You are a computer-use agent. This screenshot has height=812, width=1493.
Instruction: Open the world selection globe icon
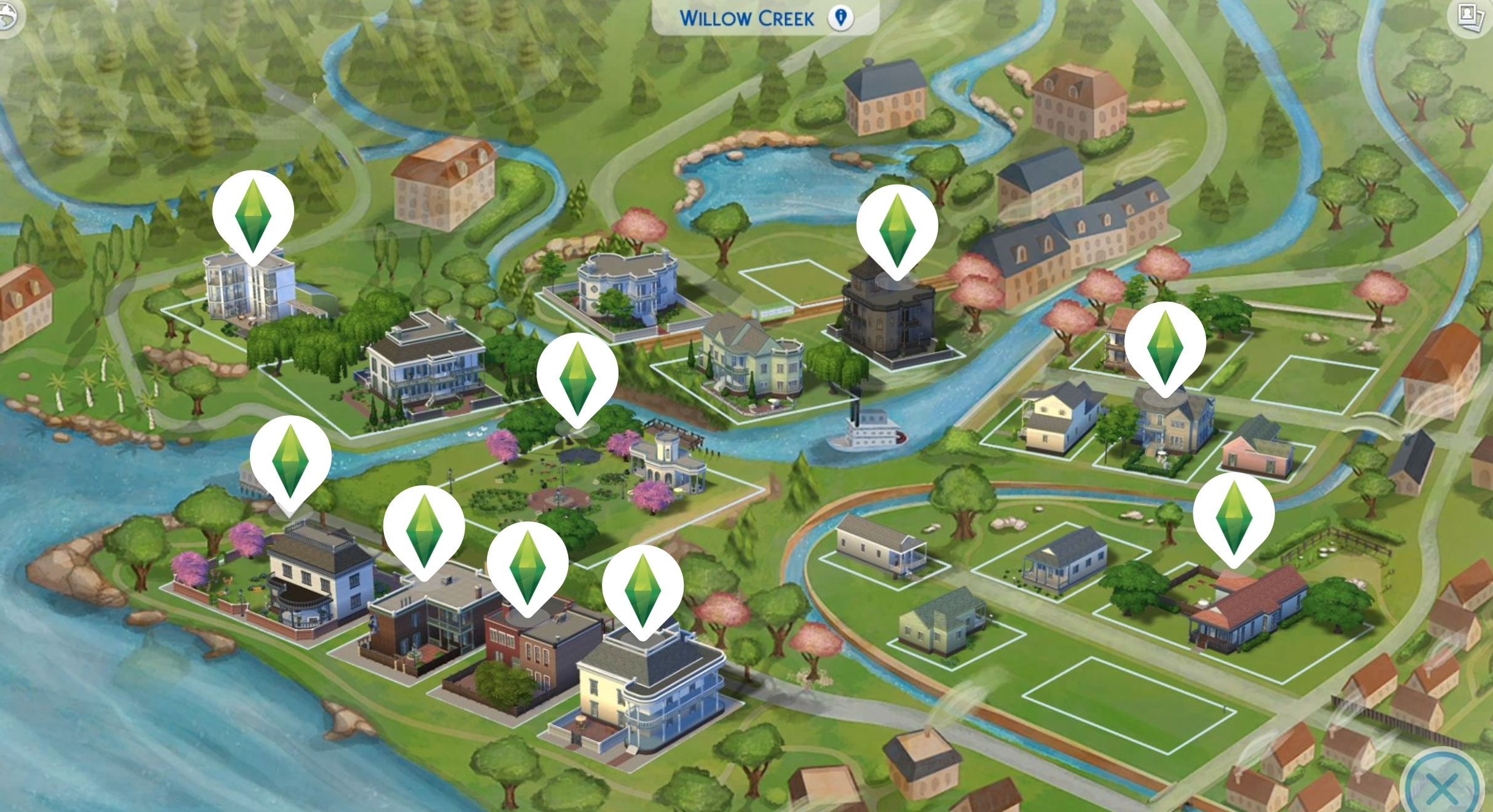(7, 17)
